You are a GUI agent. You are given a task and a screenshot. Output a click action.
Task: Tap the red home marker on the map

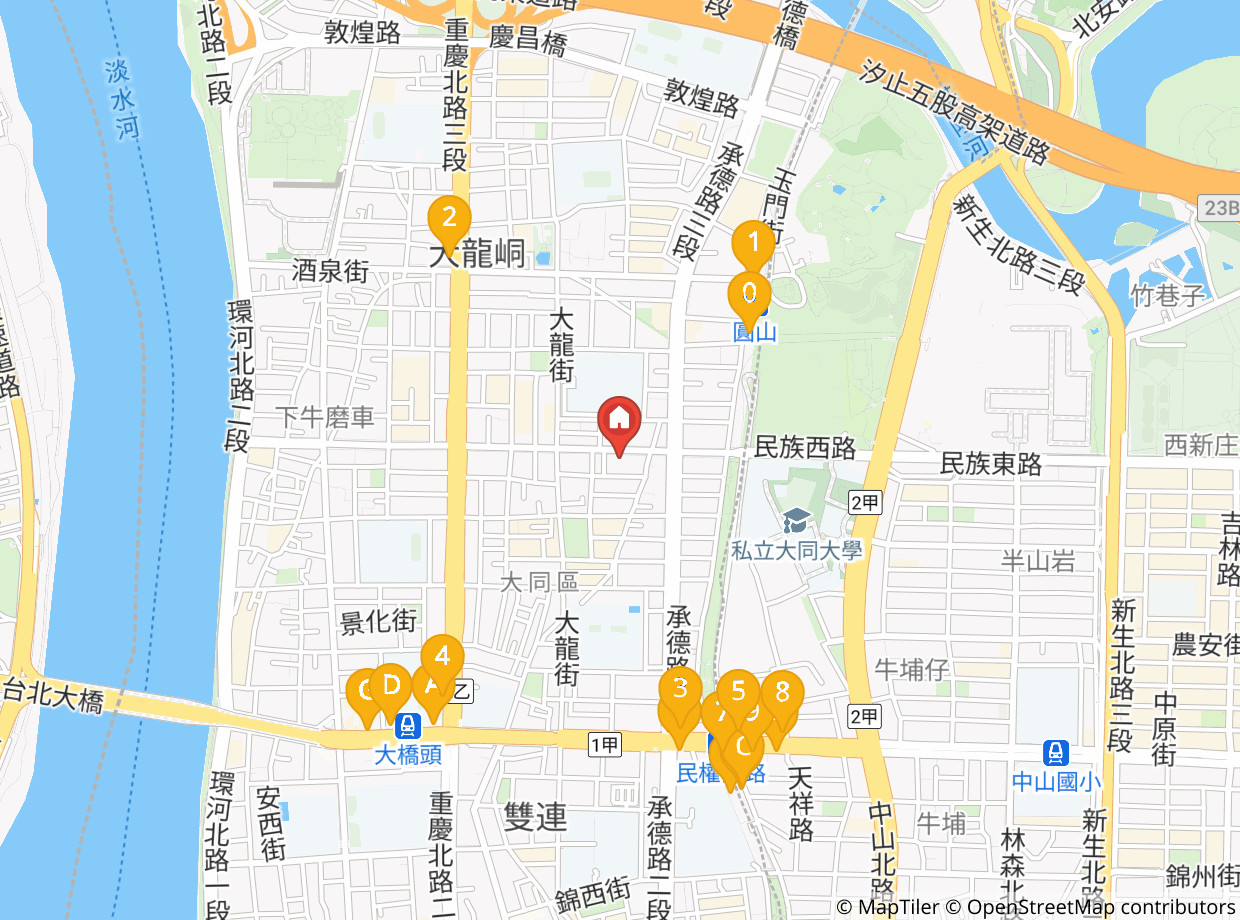[x=619, y=424]
